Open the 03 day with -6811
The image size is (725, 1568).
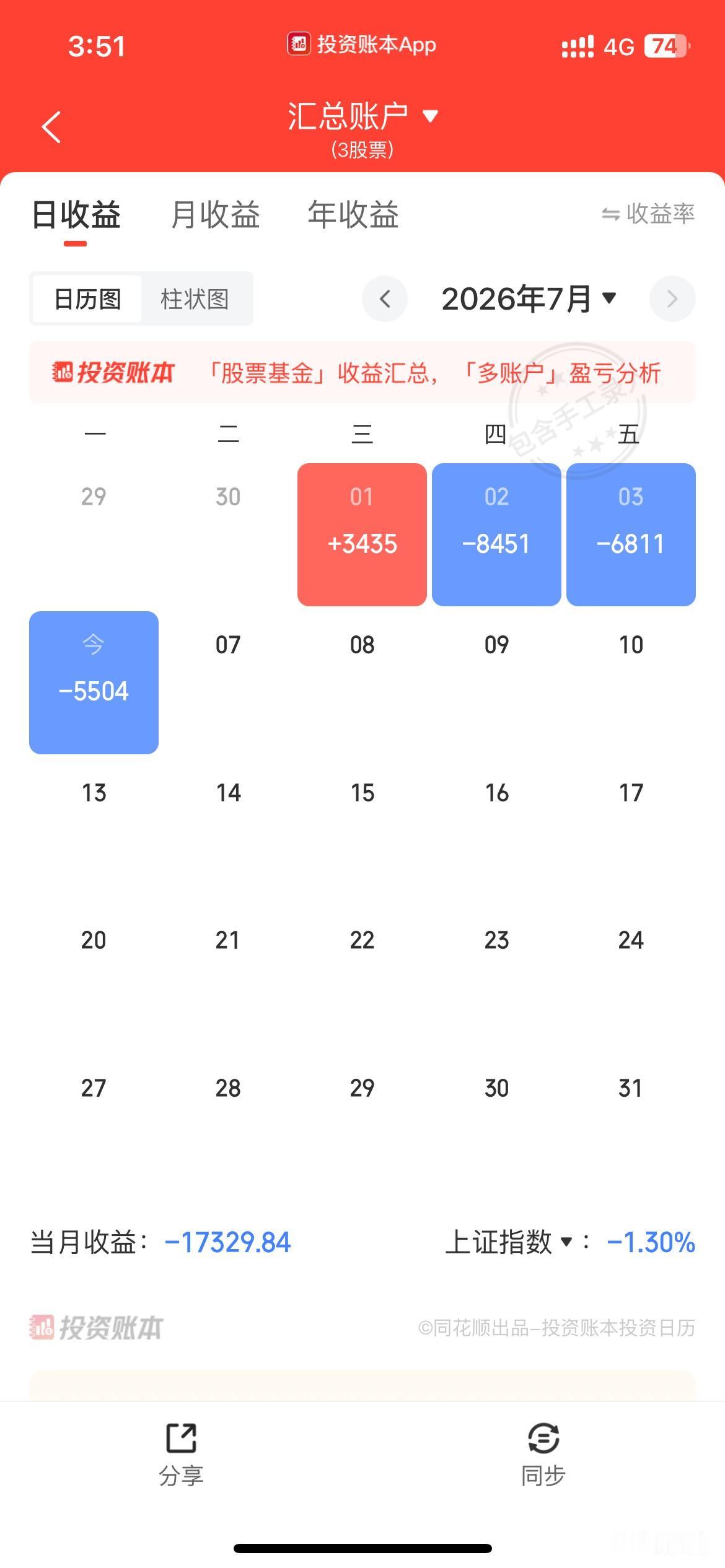pos(631,534)
